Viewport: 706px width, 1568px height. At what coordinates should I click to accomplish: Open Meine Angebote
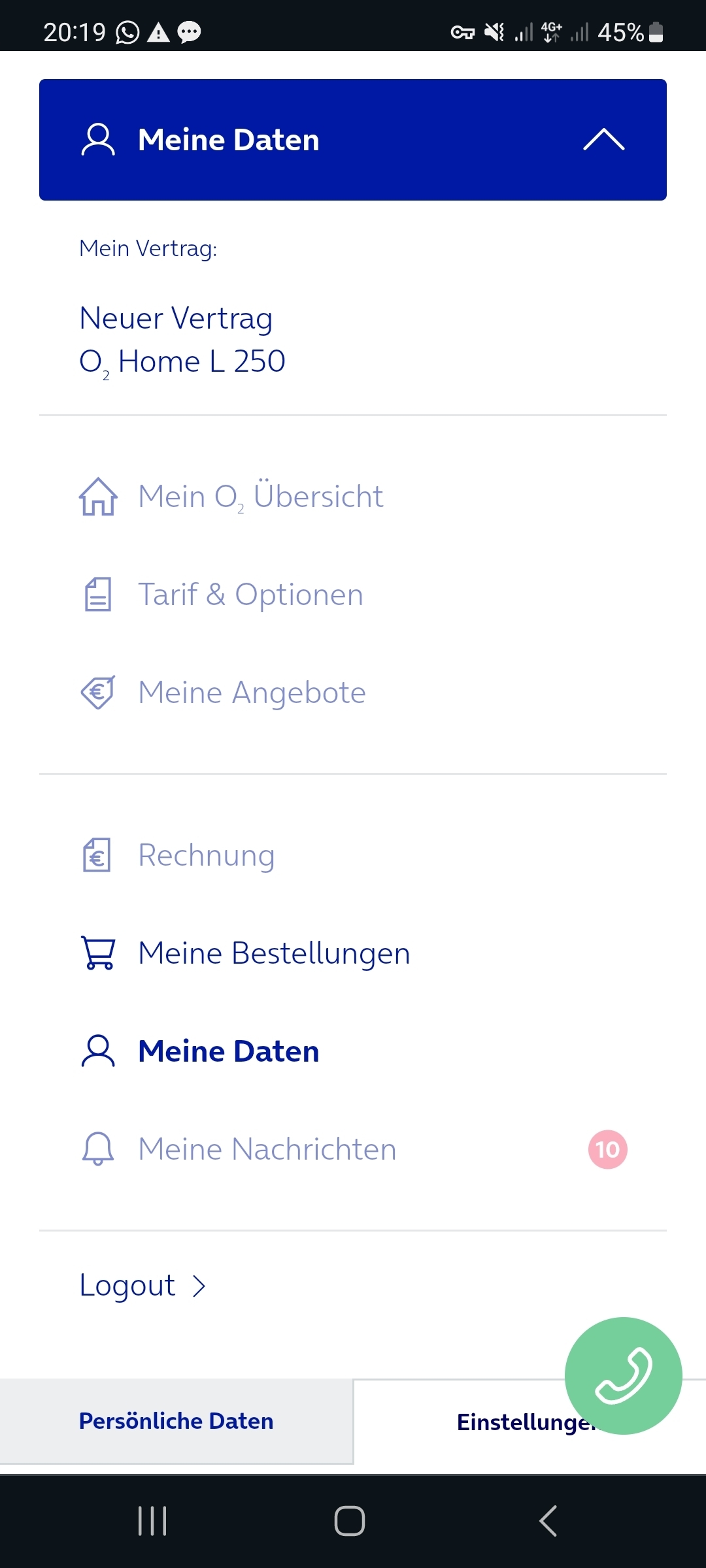(353, 693)
